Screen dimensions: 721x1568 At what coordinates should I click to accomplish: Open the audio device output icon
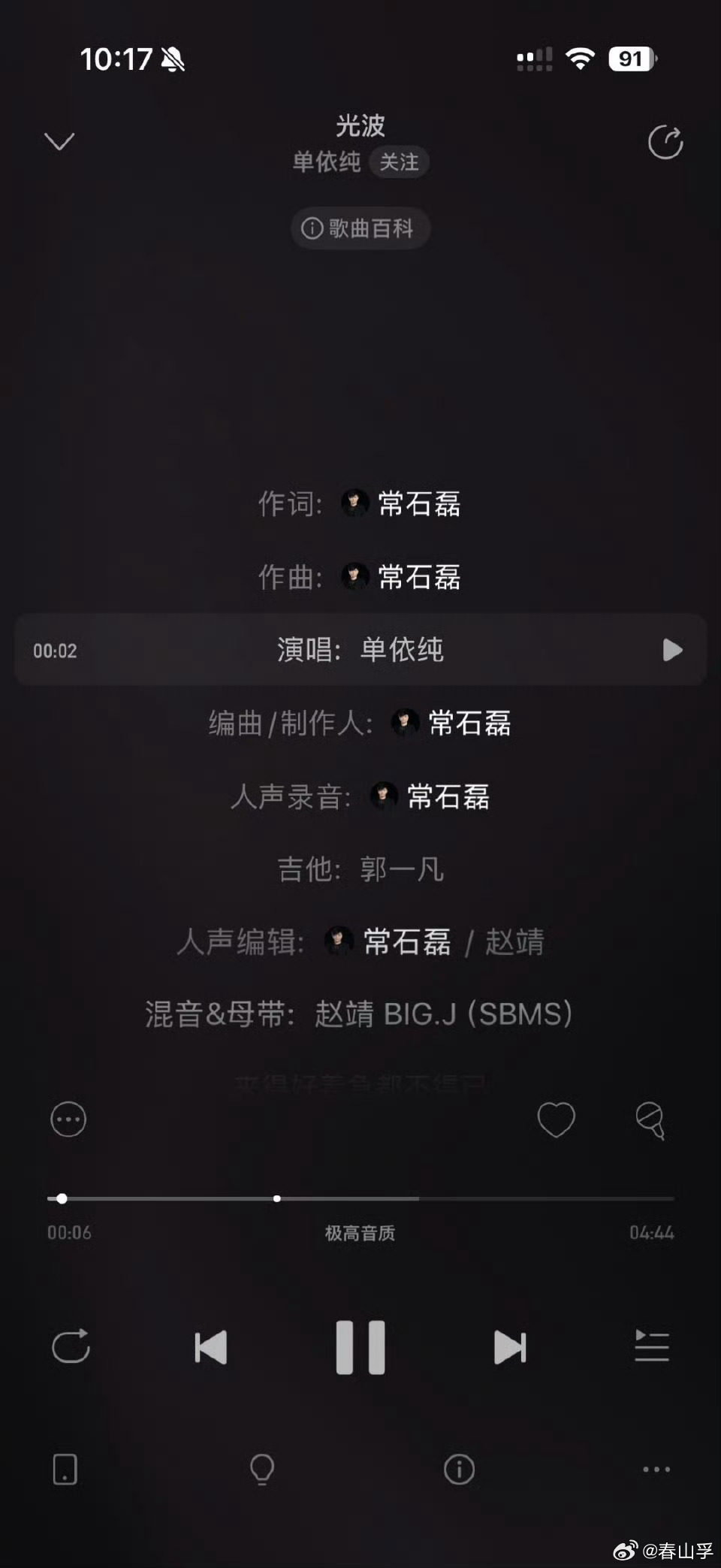[x=65, y=1470]
